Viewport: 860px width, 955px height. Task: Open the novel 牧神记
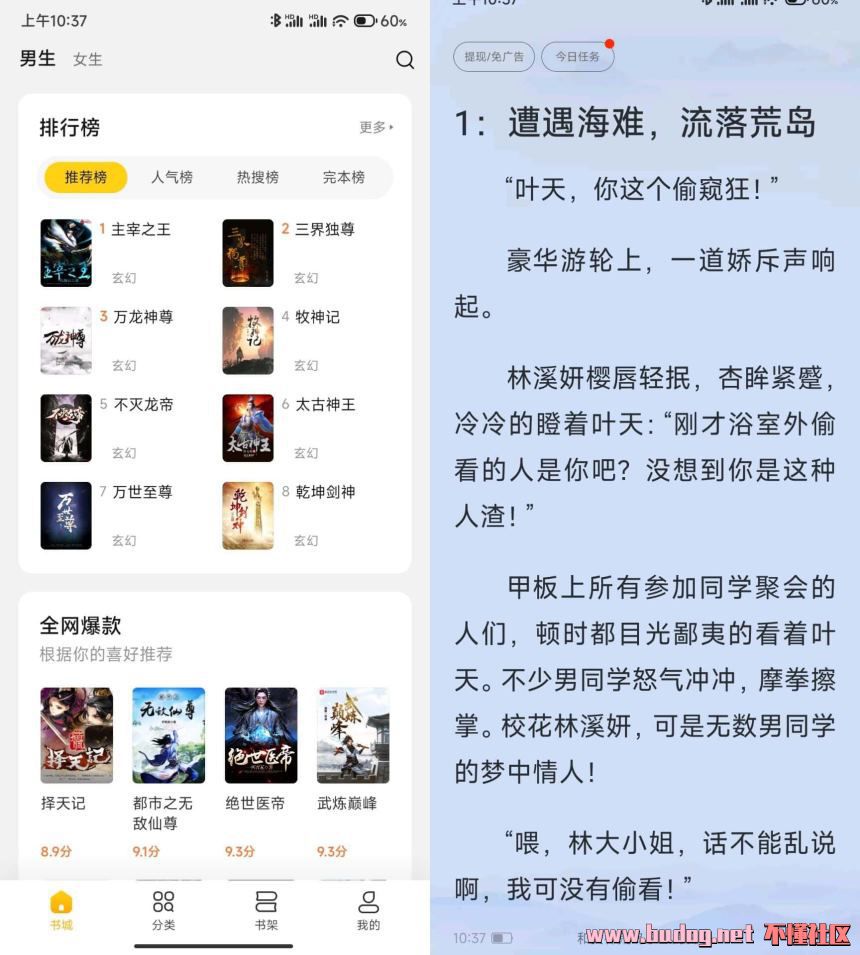pyautogui.click(x=317, y=317)
